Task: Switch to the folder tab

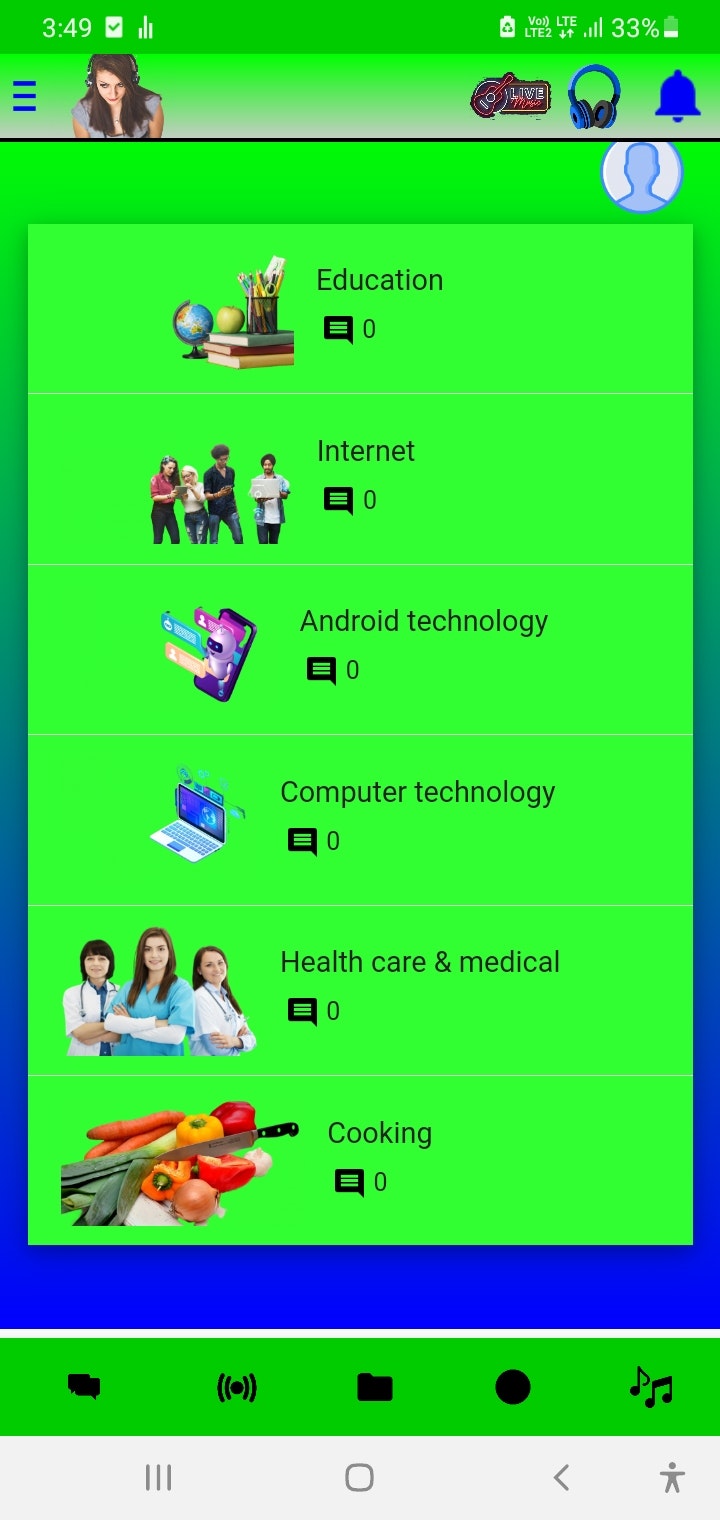Action: [x=375, y=1387]
